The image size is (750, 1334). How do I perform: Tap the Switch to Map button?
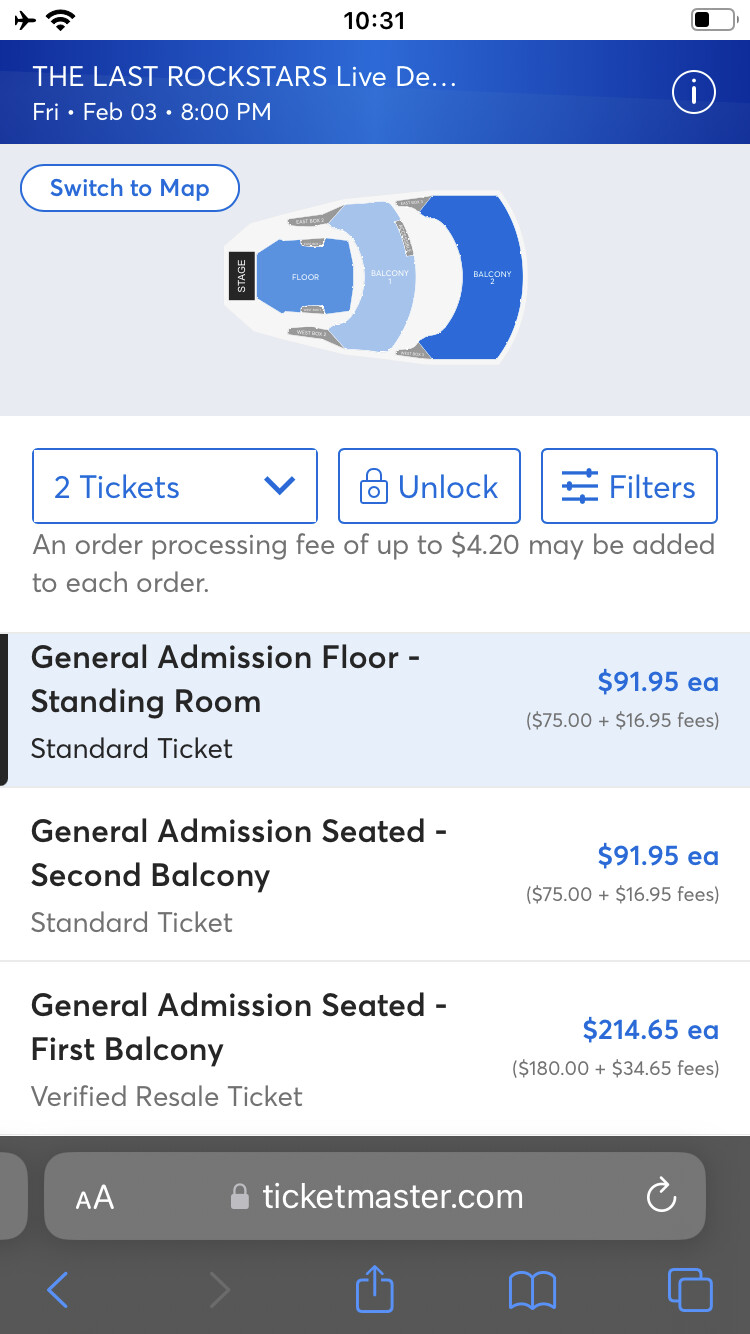pos(130,188)
